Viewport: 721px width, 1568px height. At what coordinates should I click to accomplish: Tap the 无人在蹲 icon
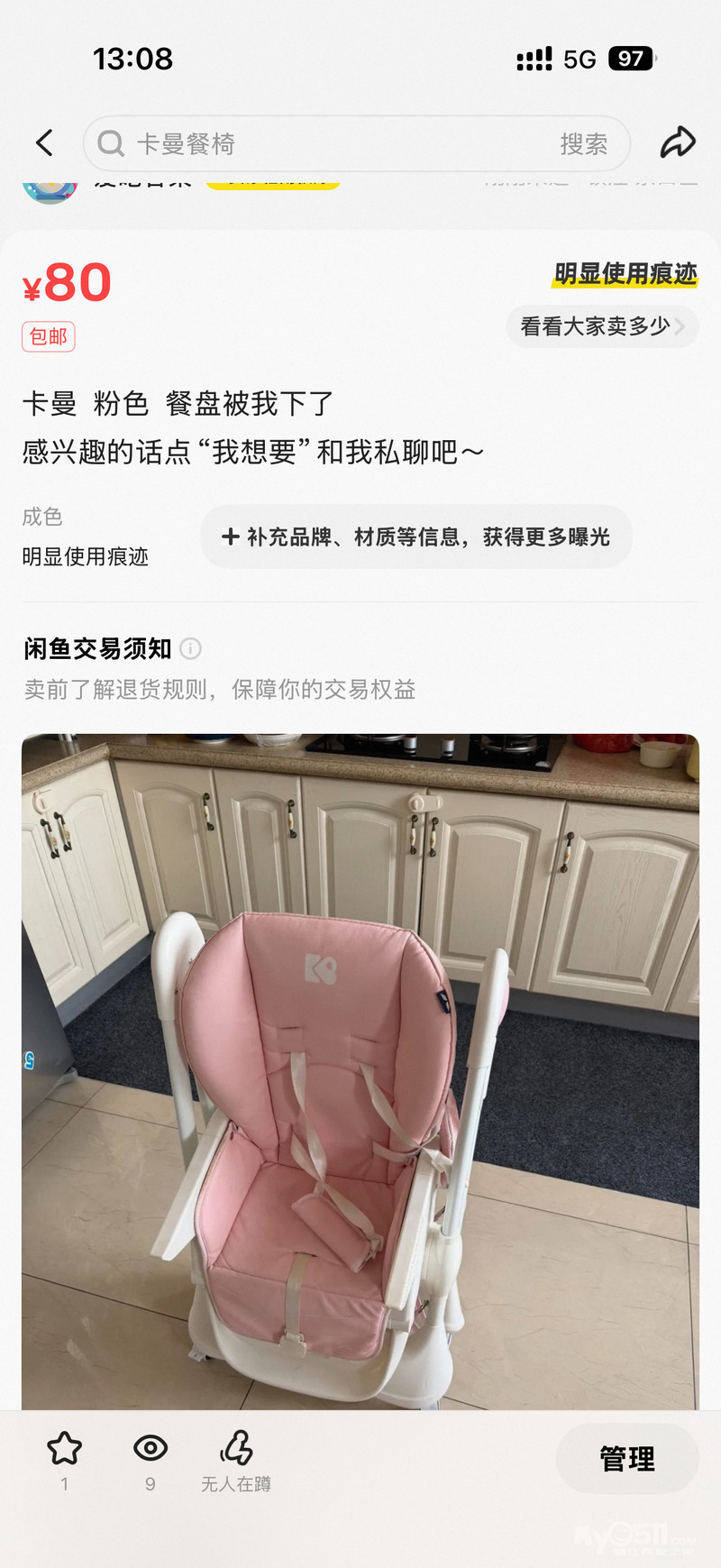[236, 1449]
